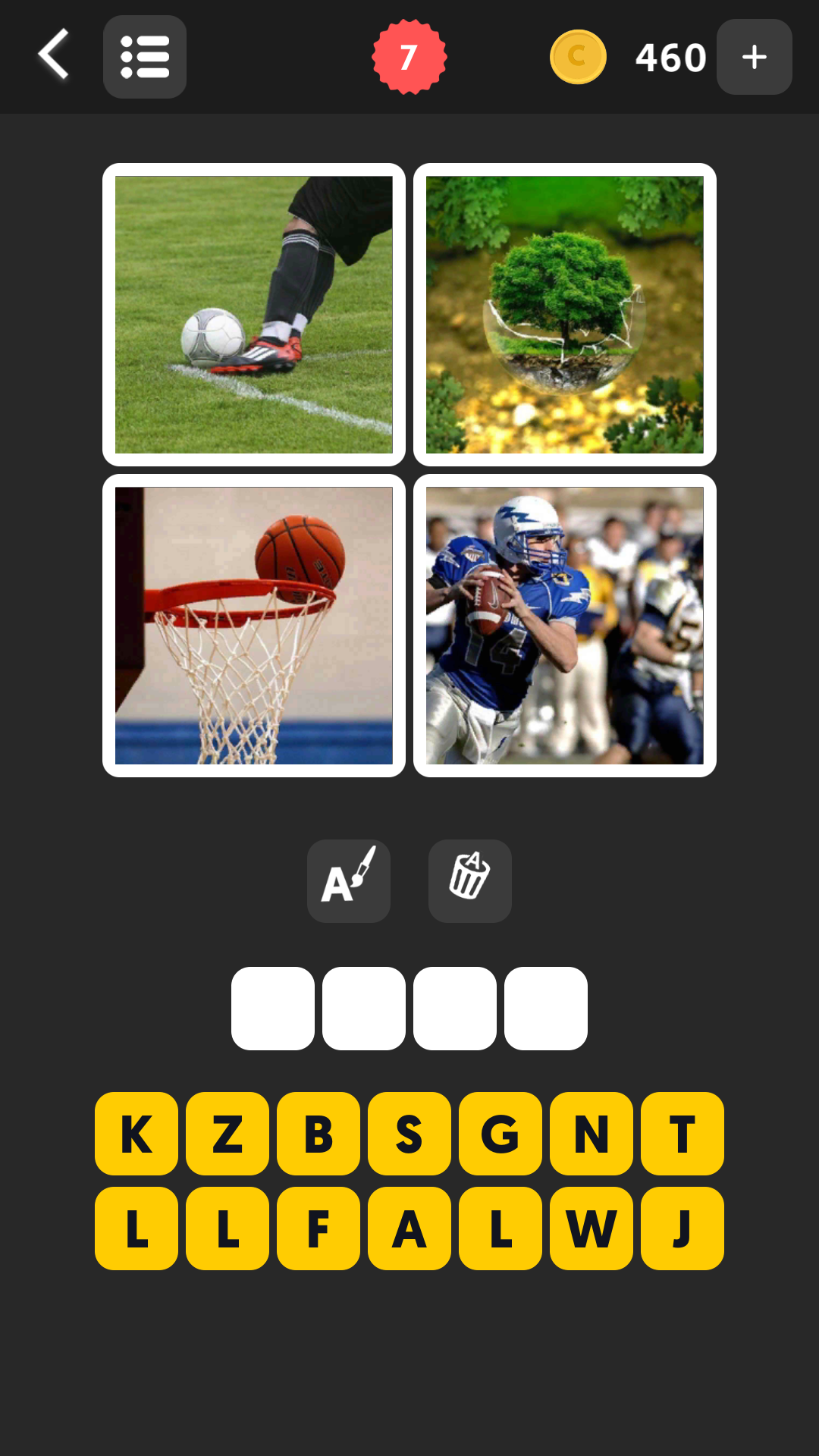Screen dimensions: 819x1456
Task: Select the letter W tile
Action: 591,1228
